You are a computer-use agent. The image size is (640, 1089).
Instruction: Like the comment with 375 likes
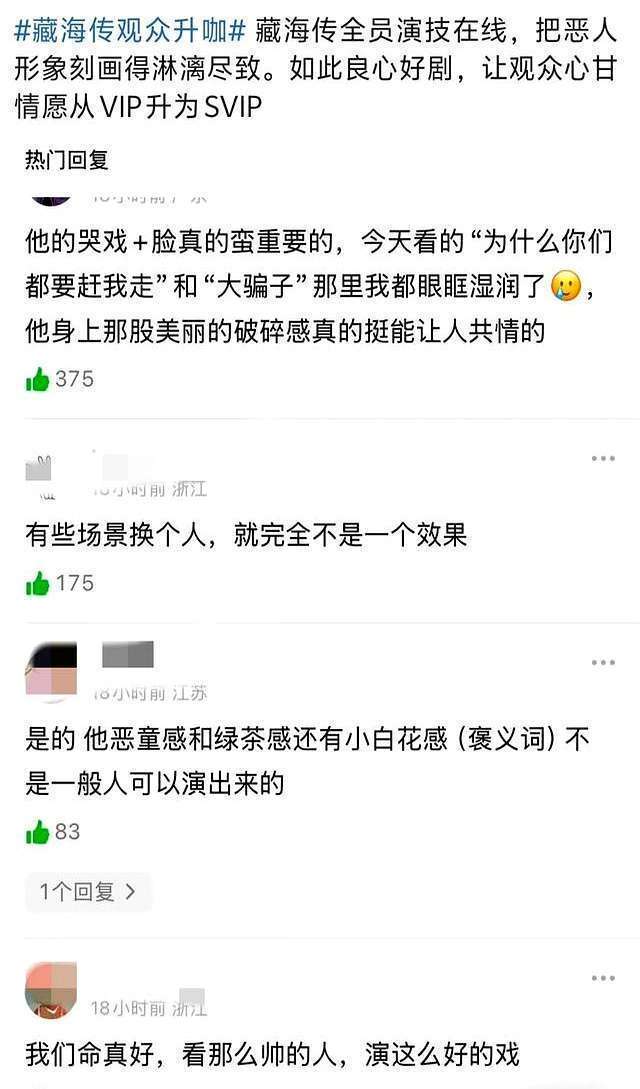37,380
